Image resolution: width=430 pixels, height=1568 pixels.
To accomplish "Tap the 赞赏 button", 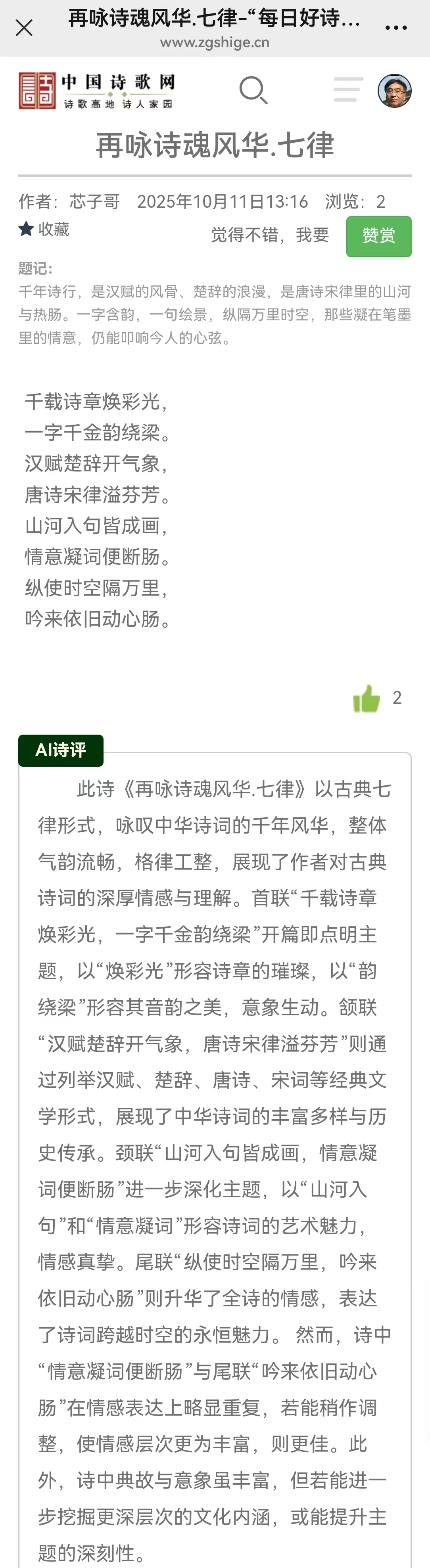I will tap(379, 236).
